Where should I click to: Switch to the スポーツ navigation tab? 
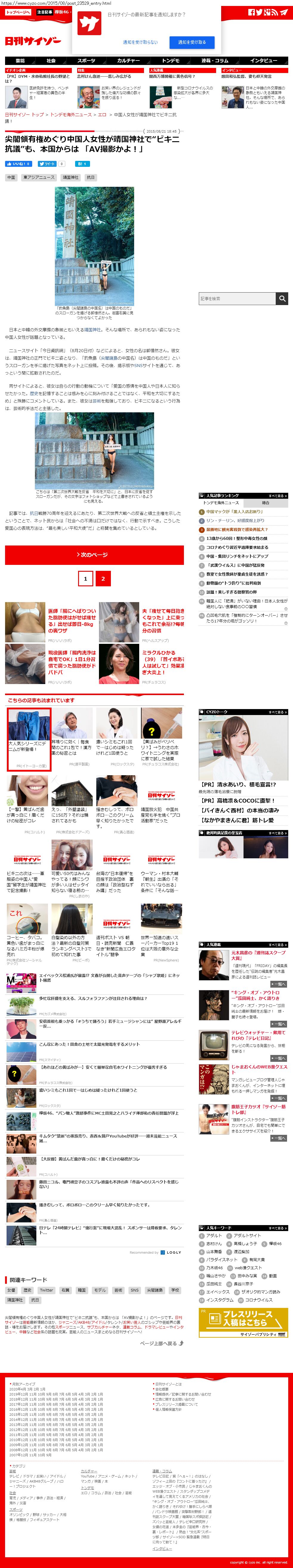point(86,61)
